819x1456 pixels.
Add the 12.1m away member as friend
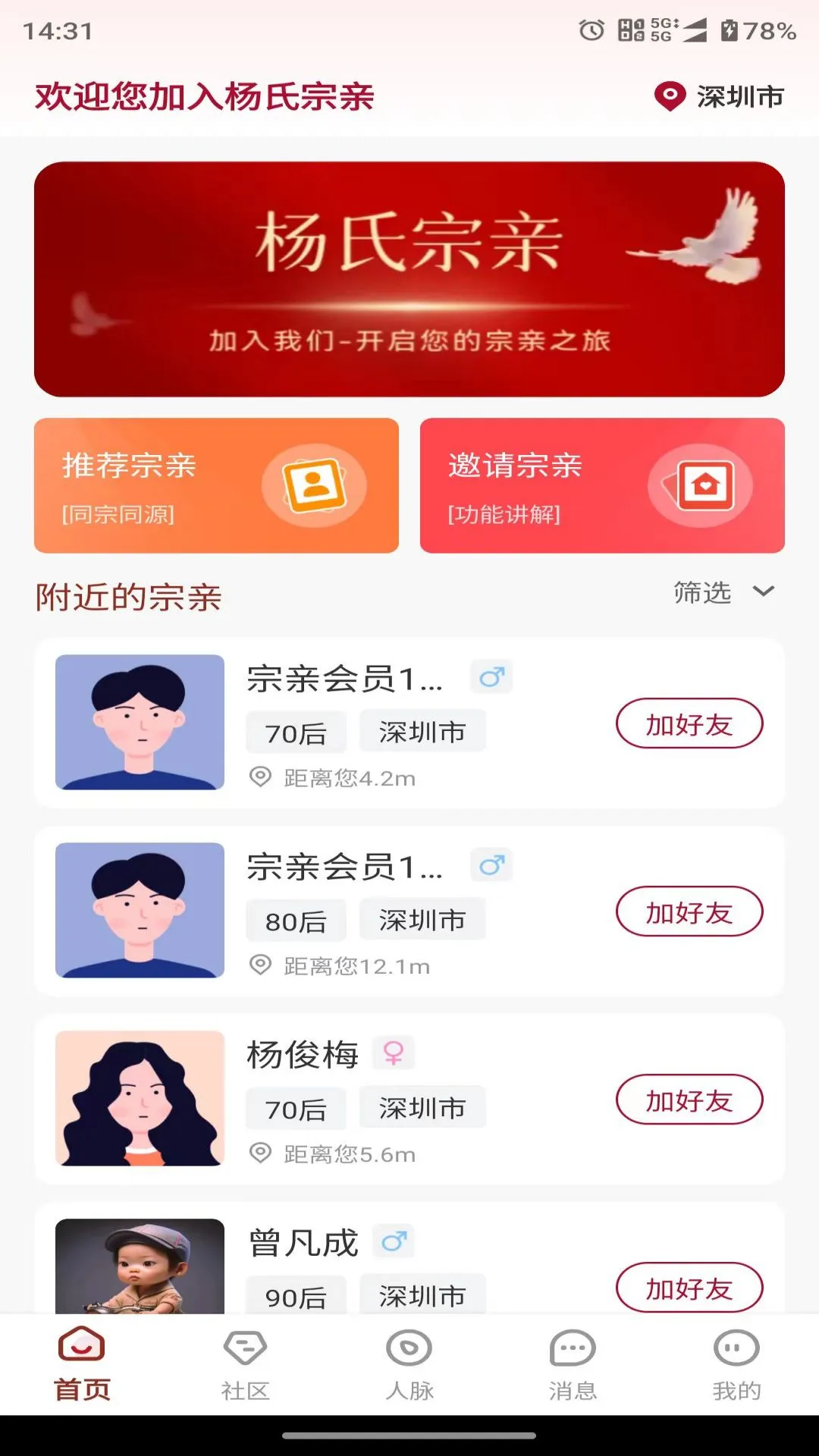(x=689, y=912)
